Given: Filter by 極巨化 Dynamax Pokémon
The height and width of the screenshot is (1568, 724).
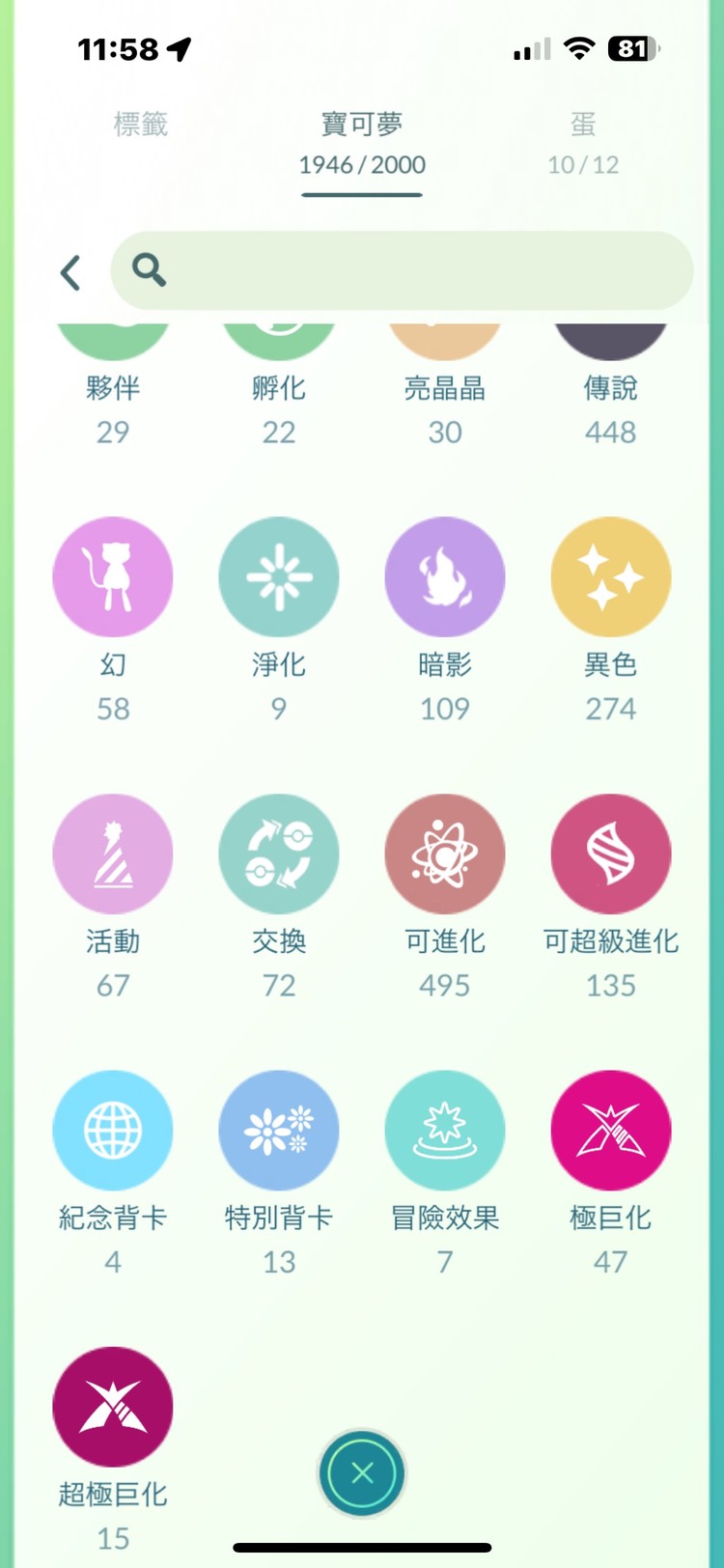Looking at the screenshot, I should [x=611, y=1131].
